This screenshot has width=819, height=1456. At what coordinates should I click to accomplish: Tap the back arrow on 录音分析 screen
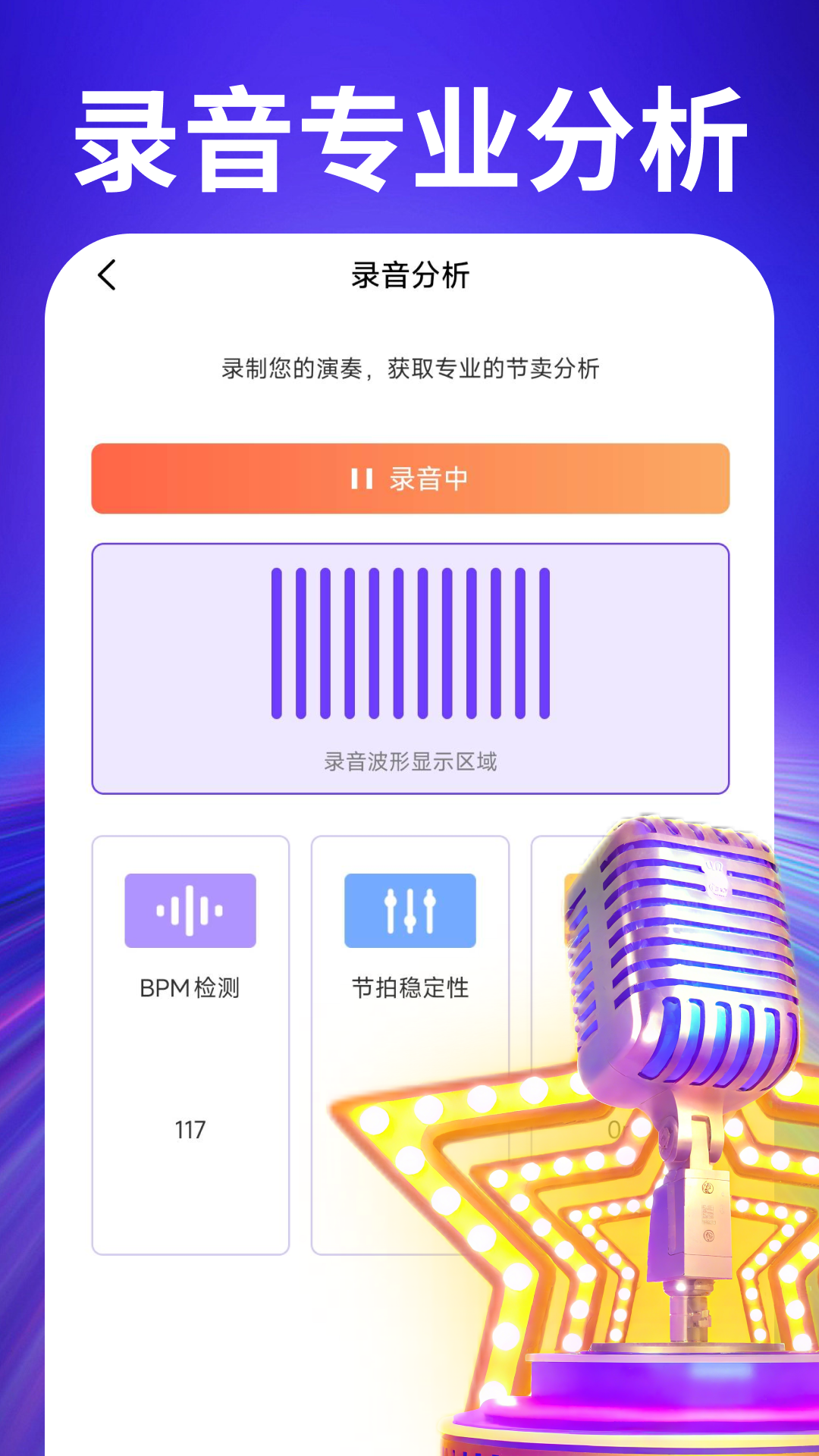point(107,276)
